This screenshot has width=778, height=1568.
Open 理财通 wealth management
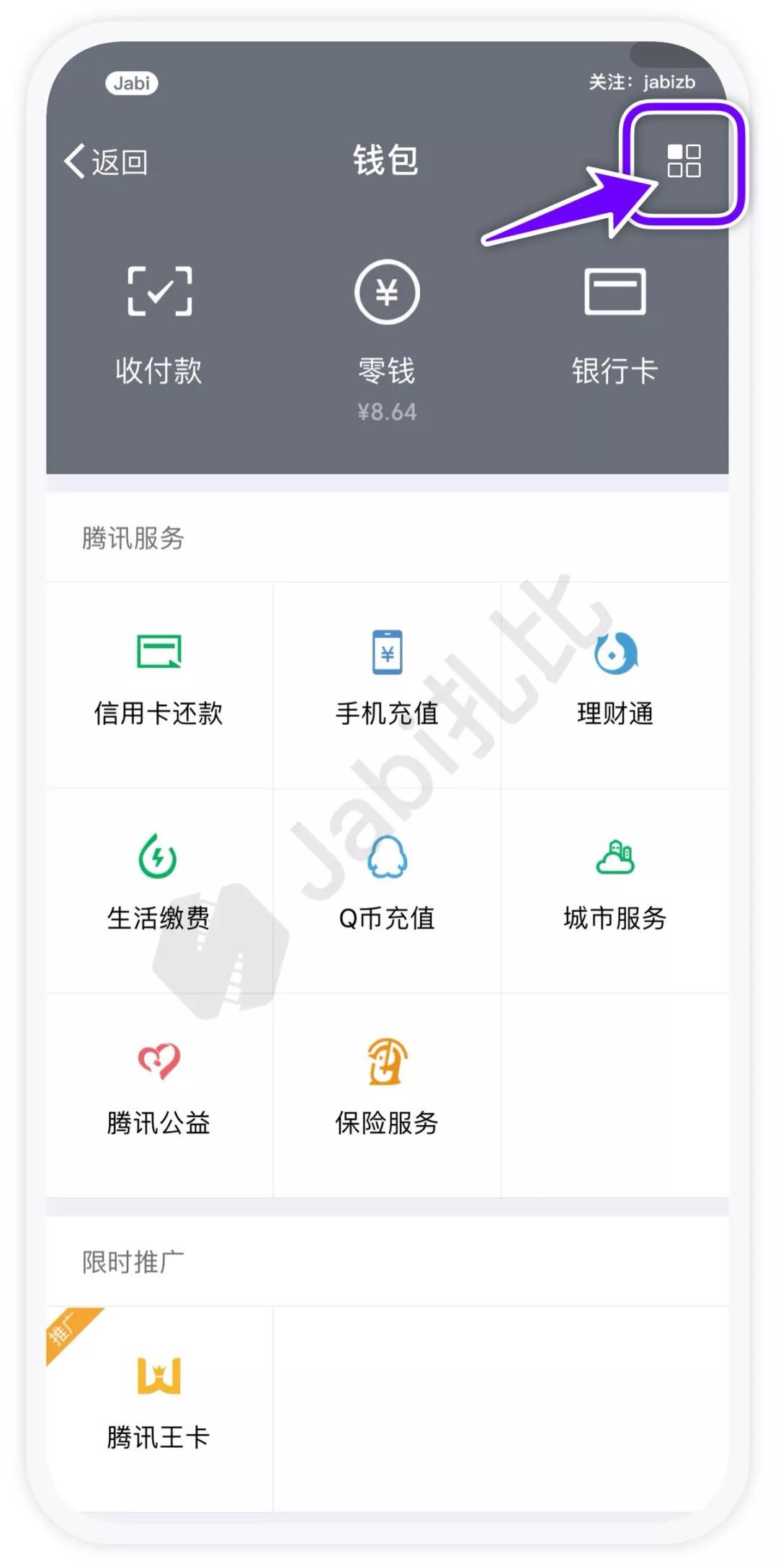click(614, 685)
